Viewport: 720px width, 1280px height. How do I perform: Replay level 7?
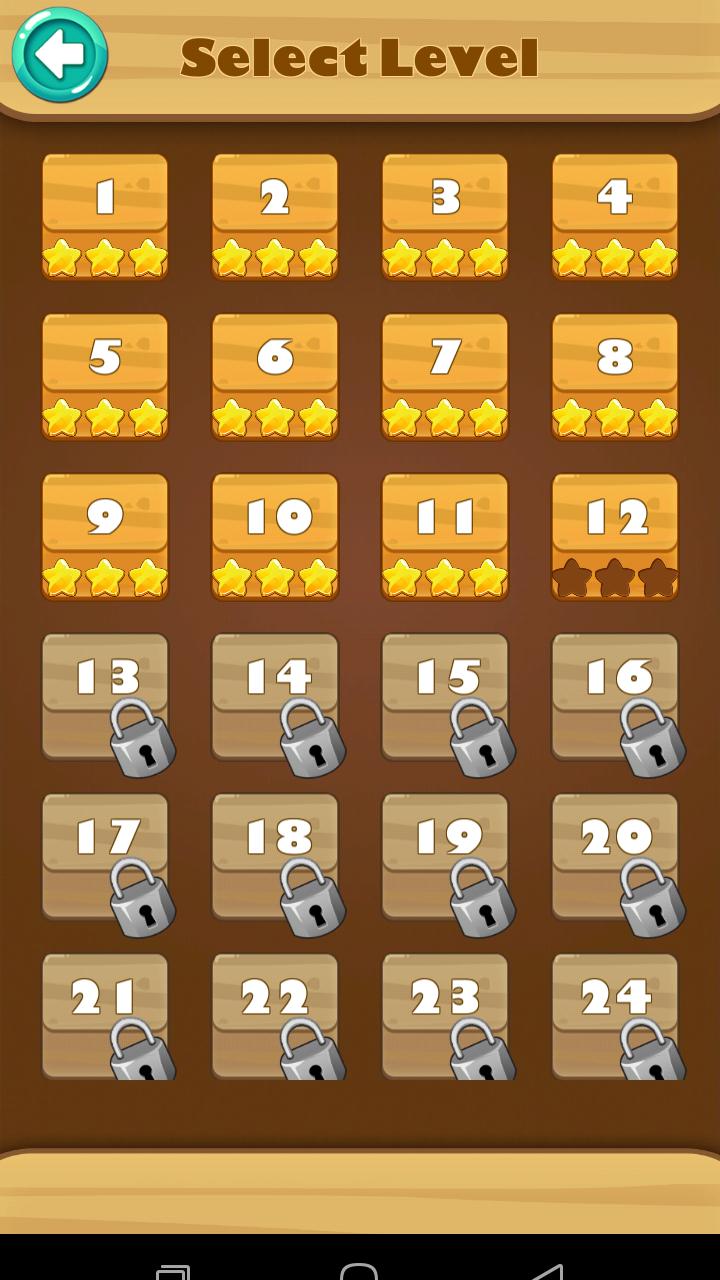(x=445, y=375)
